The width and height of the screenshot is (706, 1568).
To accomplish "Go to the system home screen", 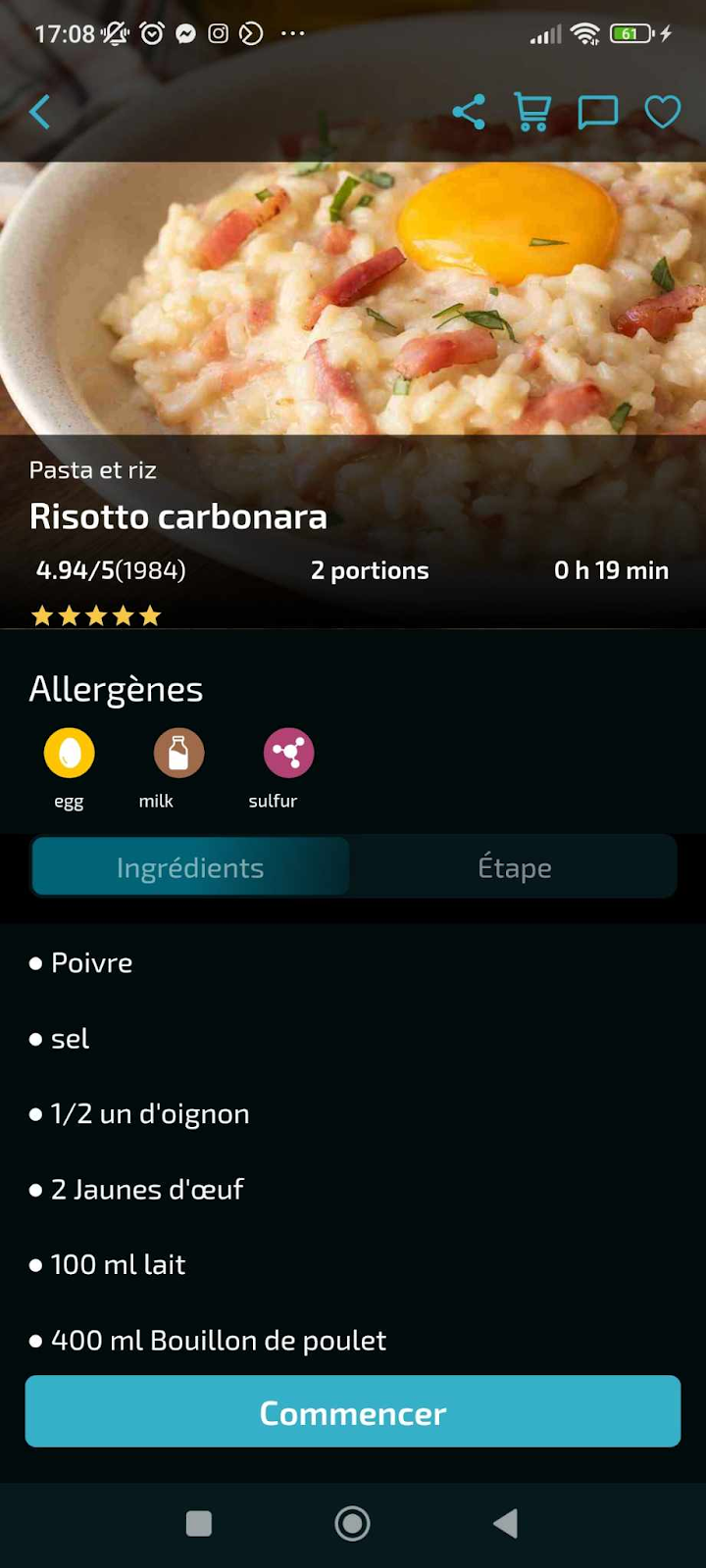I will (353, 1523).
